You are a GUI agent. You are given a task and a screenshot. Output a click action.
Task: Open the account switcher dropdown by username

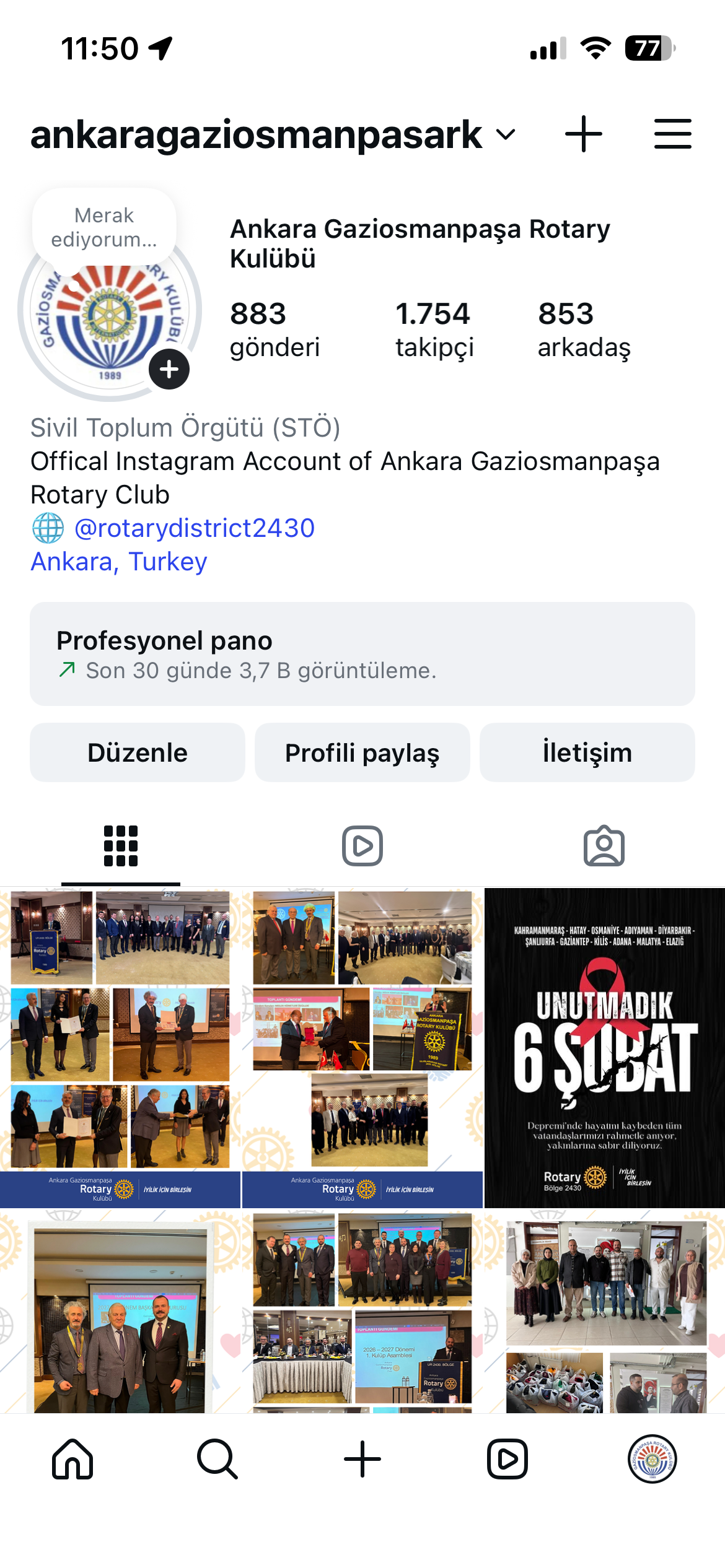click(505, 135)
